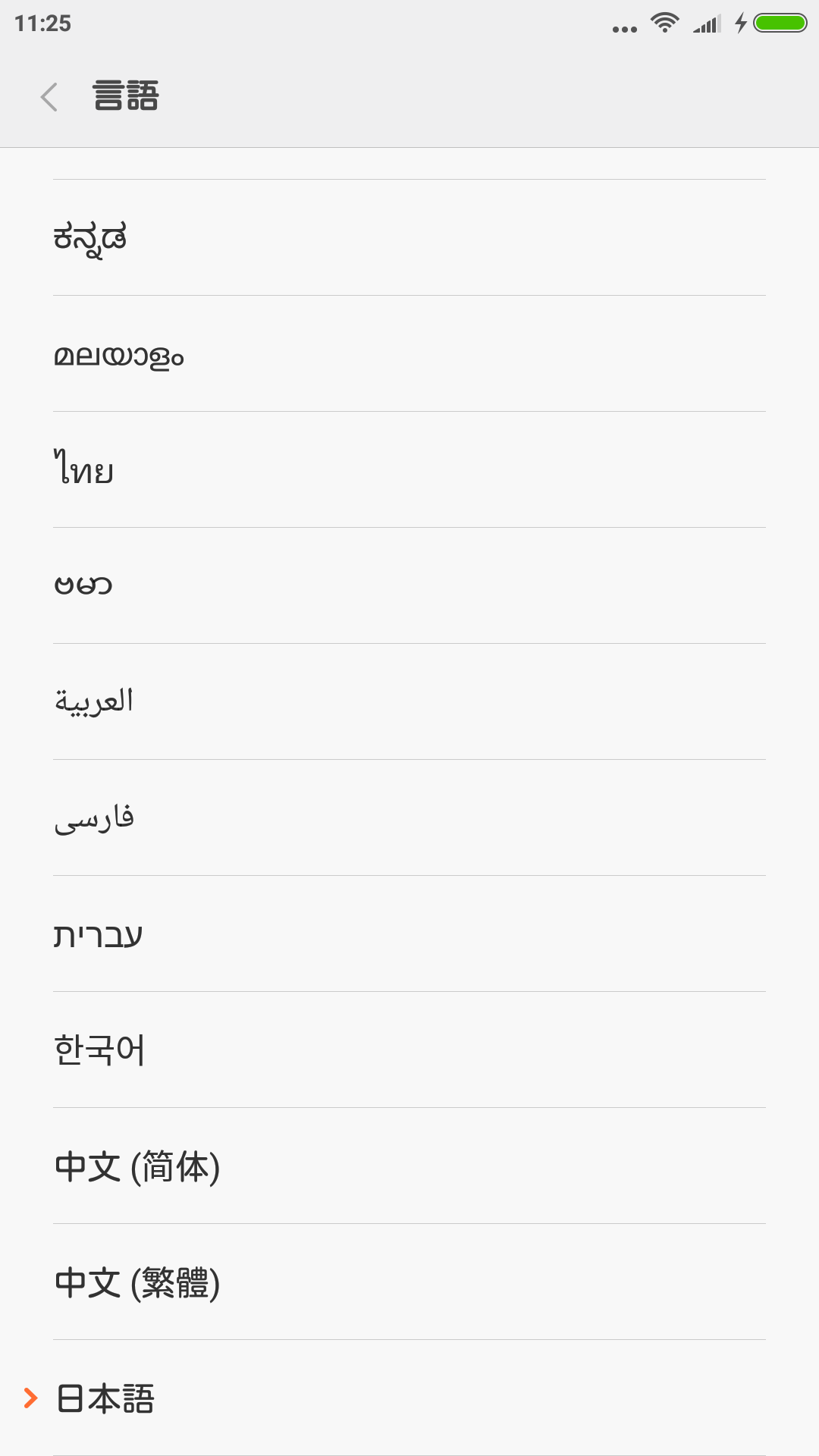The width and height of the screenshot is (819, 1456).
Task: Select the ဗမာ language option
Action: click(409, 585)
